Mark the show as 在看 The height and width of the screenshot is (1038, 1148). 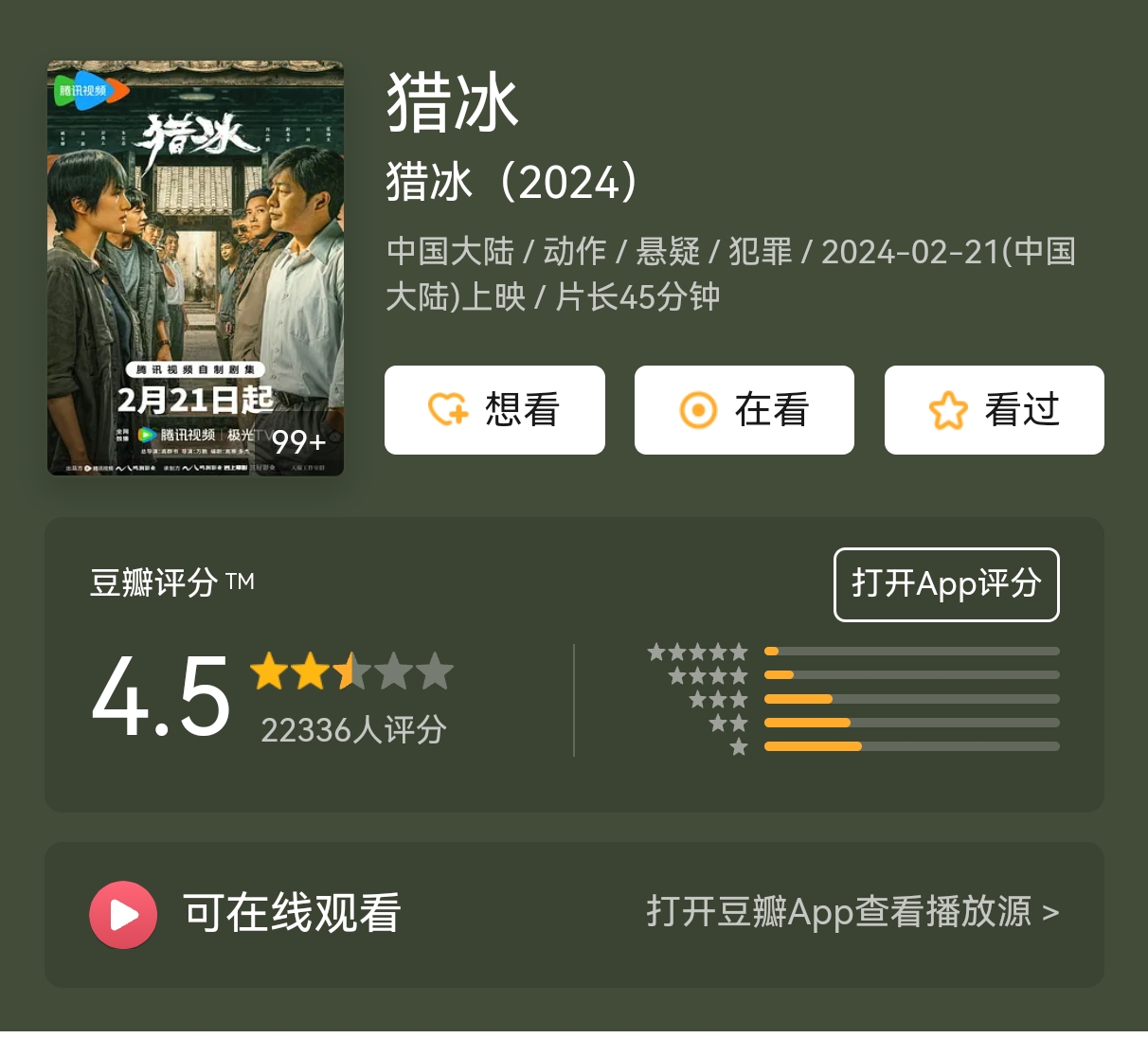pyautogui.click(x=744, y=410)
